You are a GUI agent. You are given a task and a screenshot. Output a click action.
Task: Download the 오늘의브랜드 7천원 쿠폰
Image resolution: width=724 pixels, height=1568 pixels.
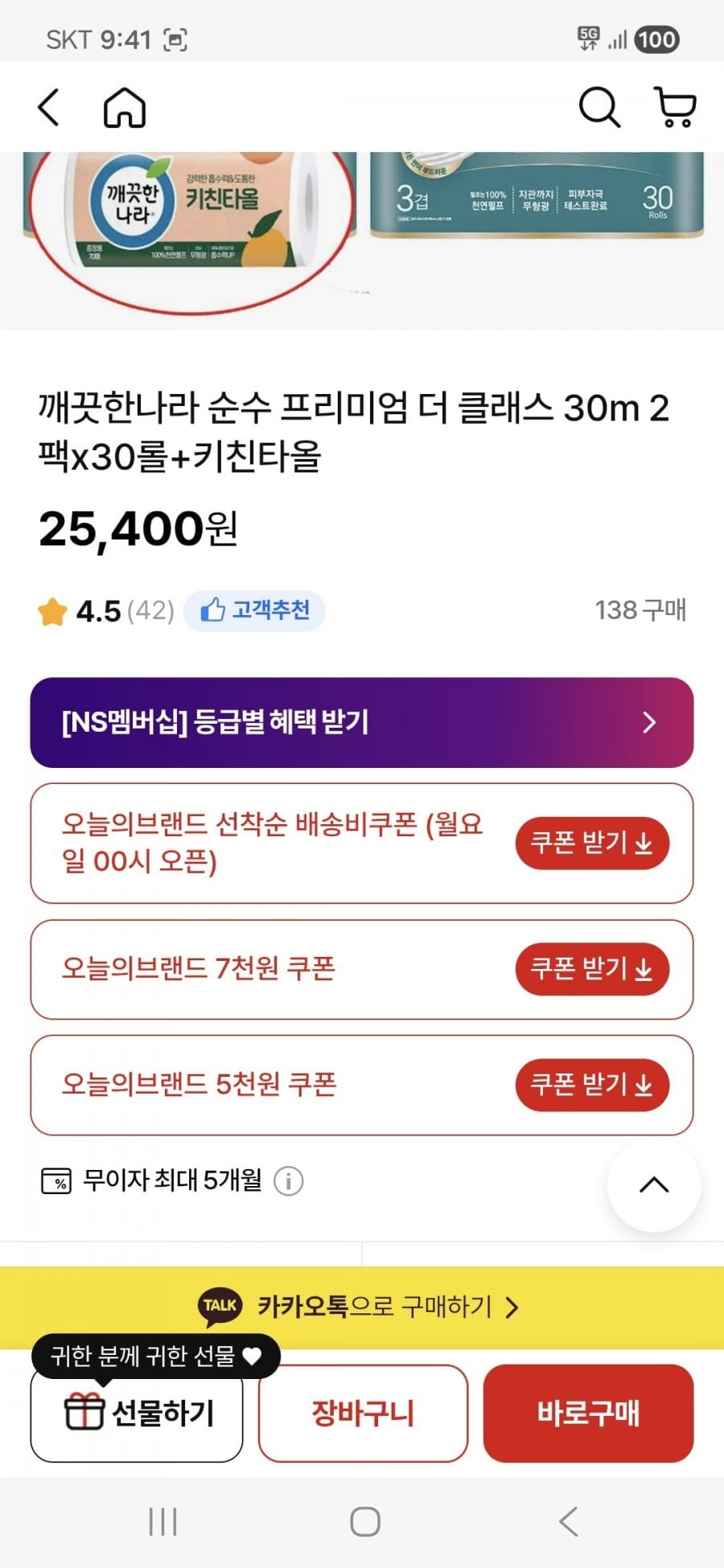coord(592,969)
